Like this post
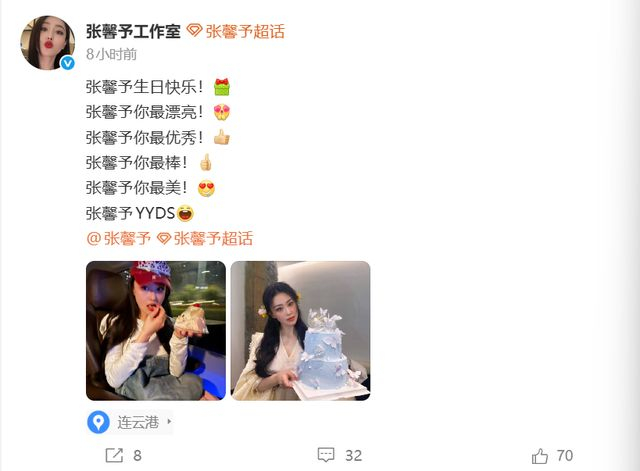The height and width of the screenshot is (471, 640). (552, 455)
